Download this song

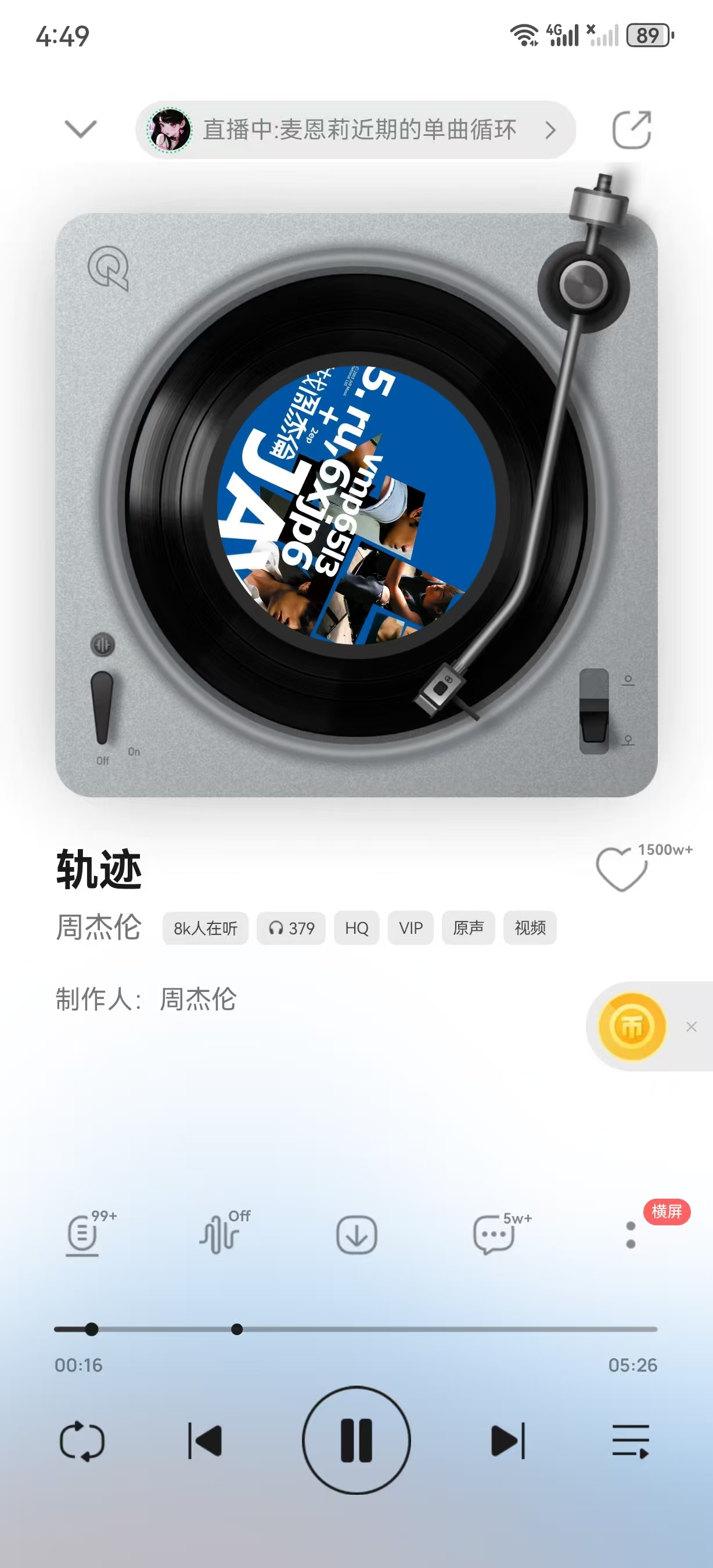[x=356, y=1236]
